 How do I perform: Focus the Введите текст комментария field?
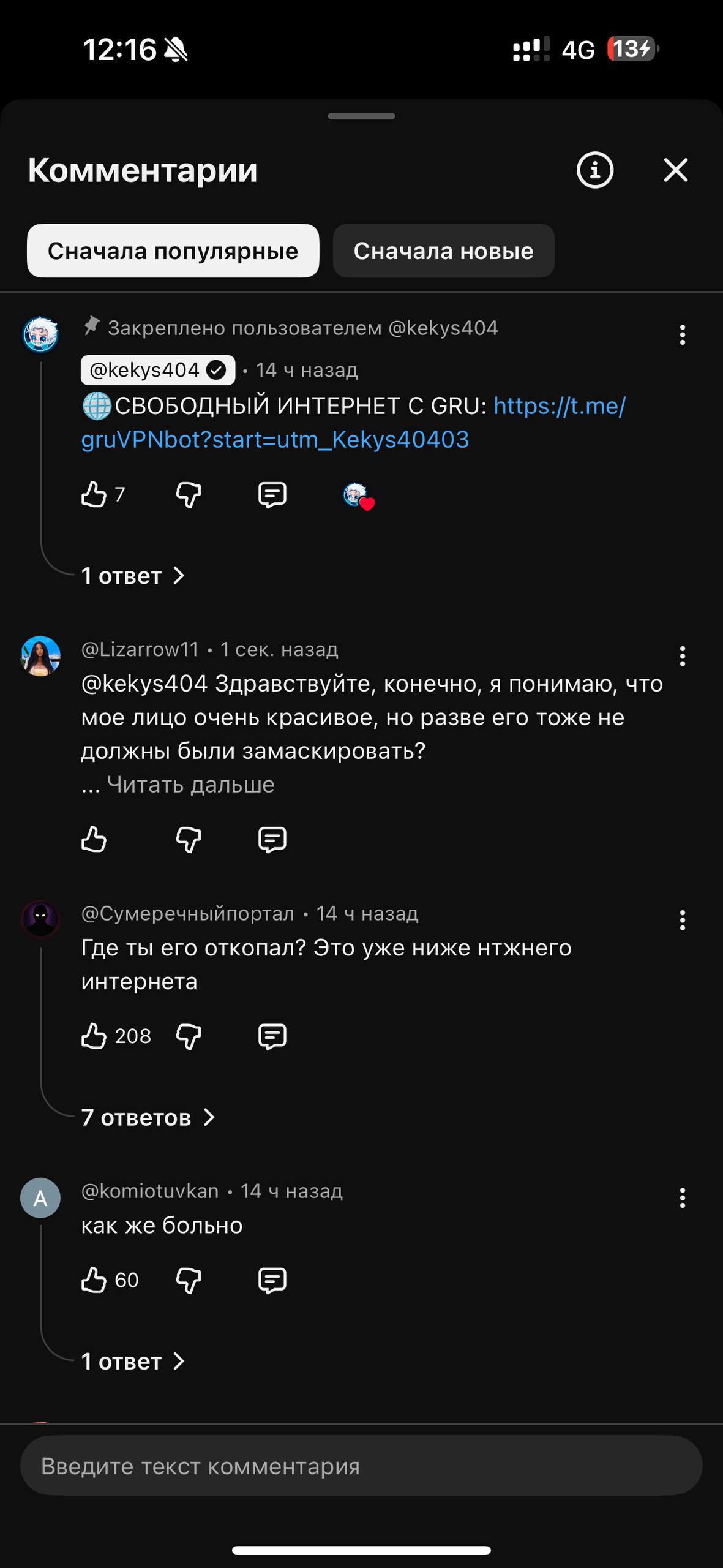[361, 1466]
